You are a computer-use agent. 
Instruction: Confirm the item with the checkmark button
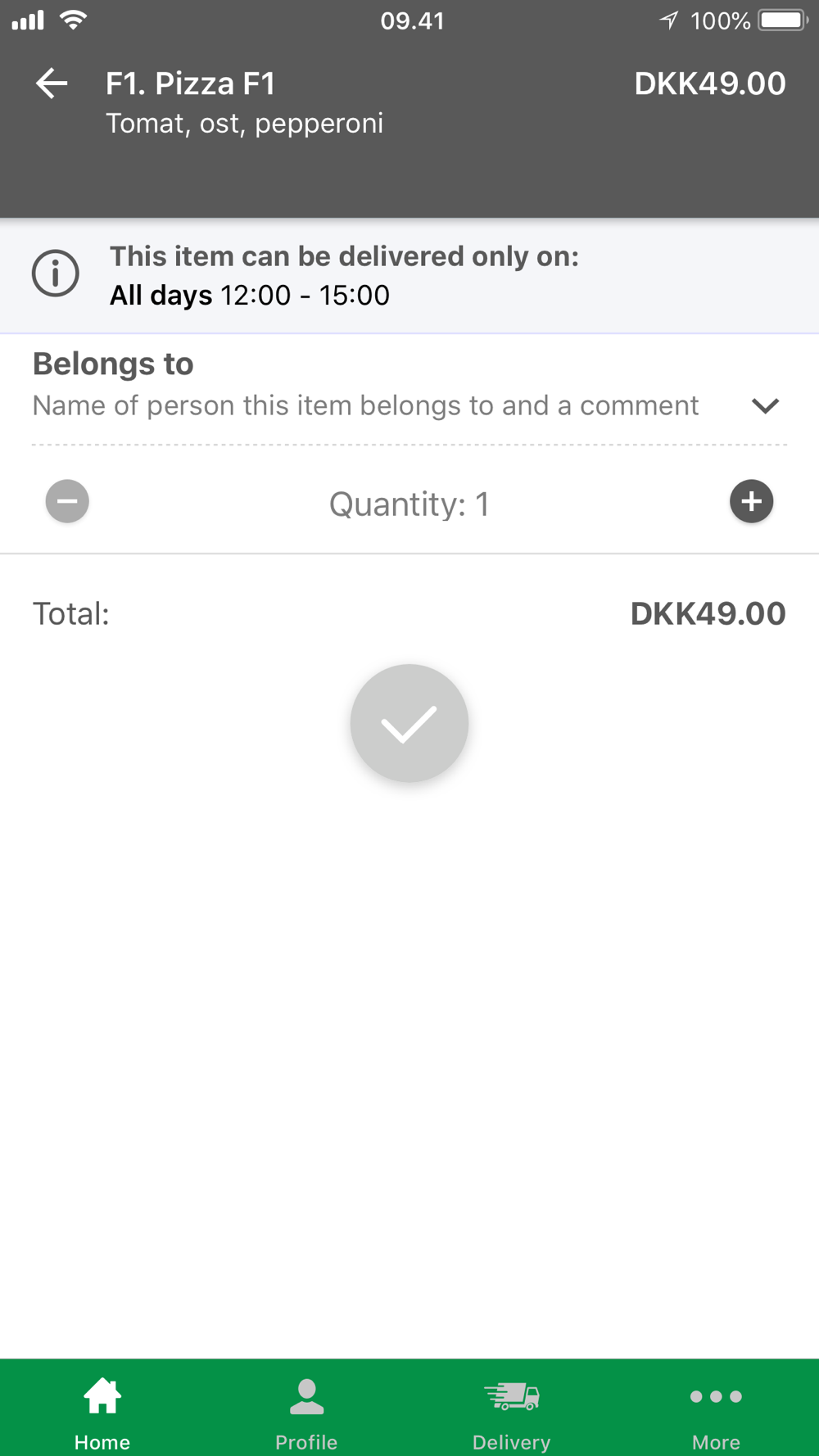click(409, 723)
